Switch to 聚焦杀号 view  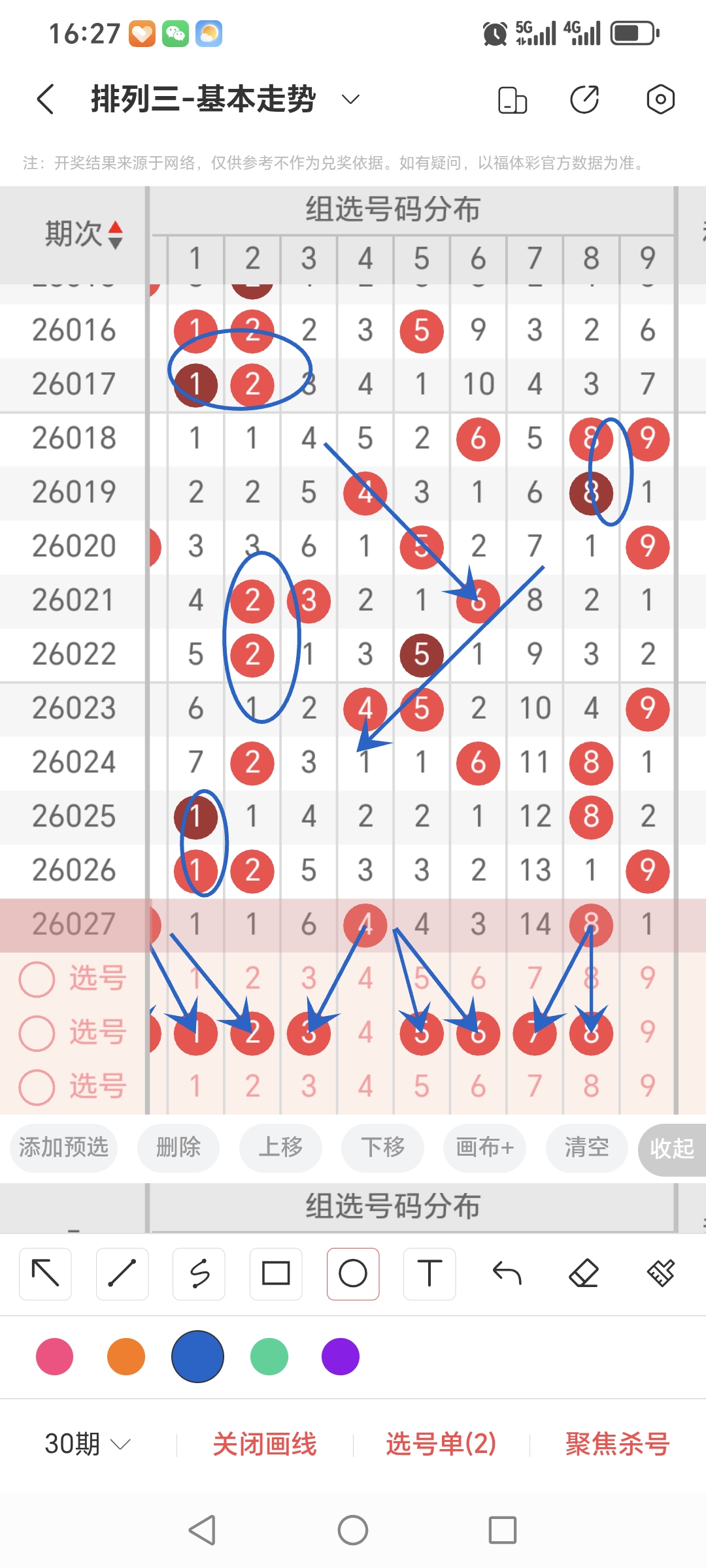[615, 1446]
